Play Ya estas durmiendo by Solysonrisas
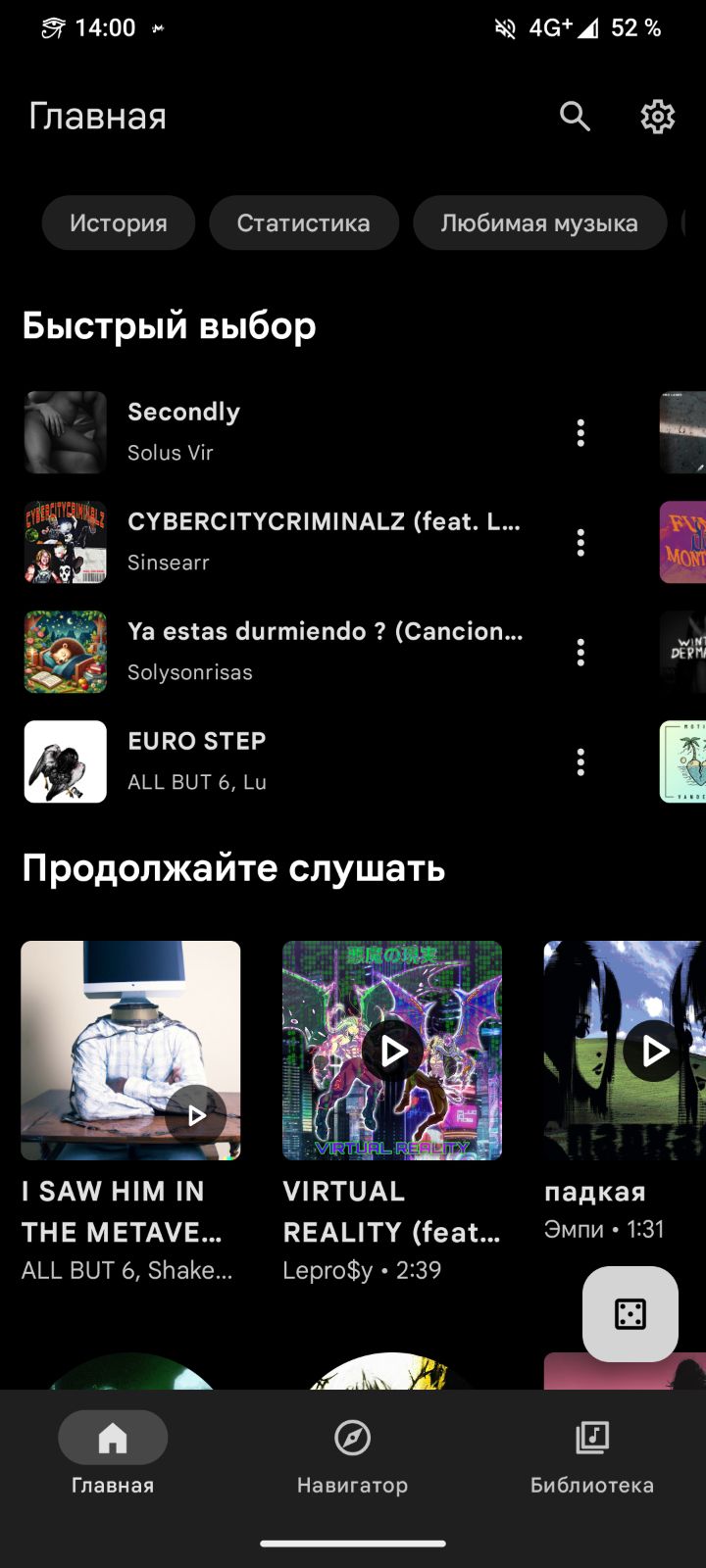 [x=324, y=651]
